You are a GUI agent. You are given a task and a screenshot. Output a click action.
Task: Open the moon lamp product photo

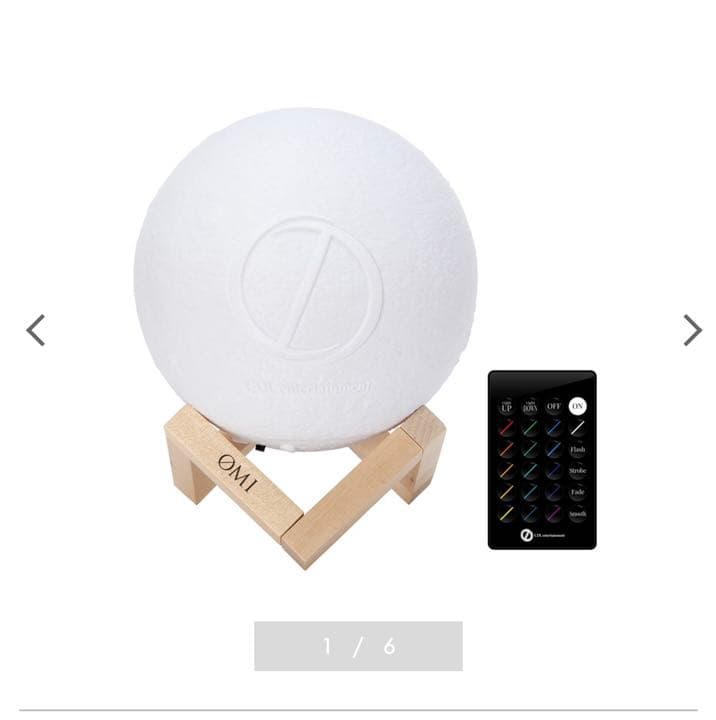tap(306, 300)
